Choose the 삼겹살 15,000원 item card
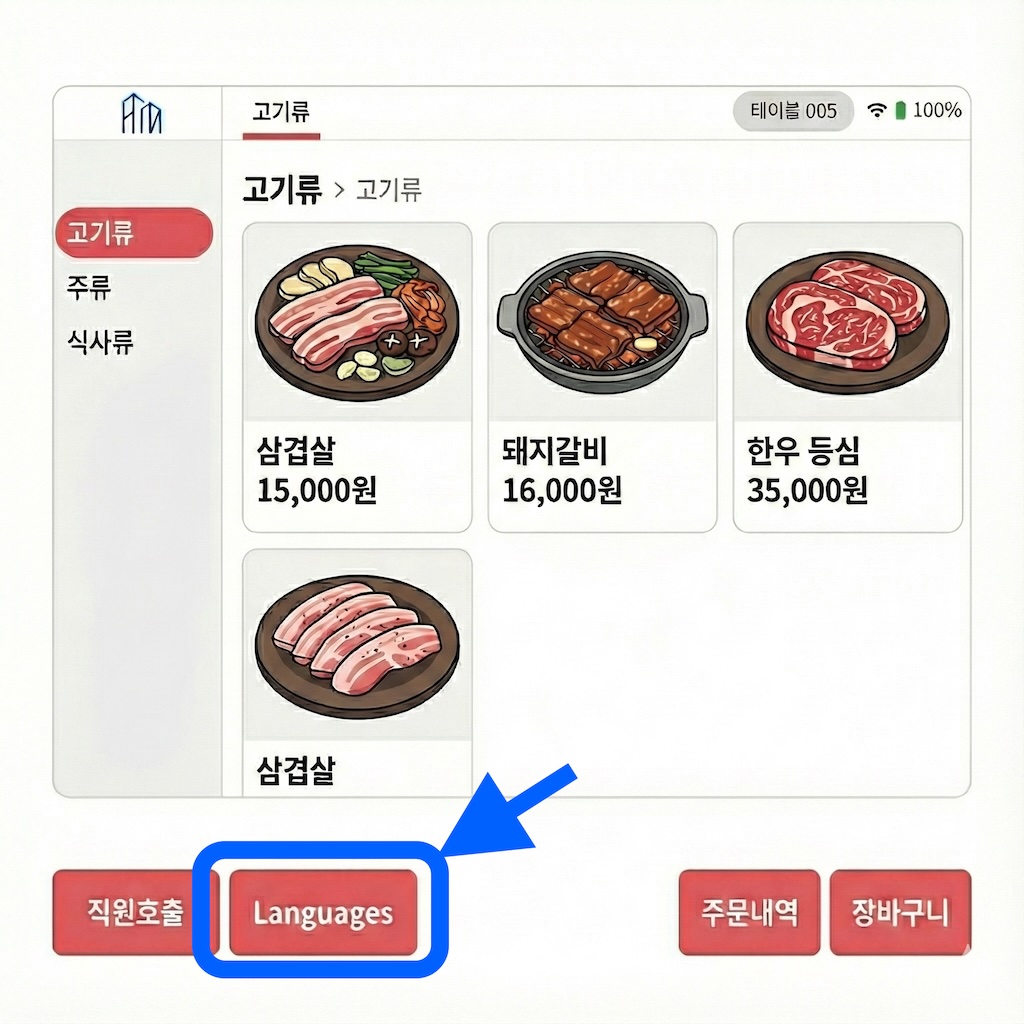 357,377
